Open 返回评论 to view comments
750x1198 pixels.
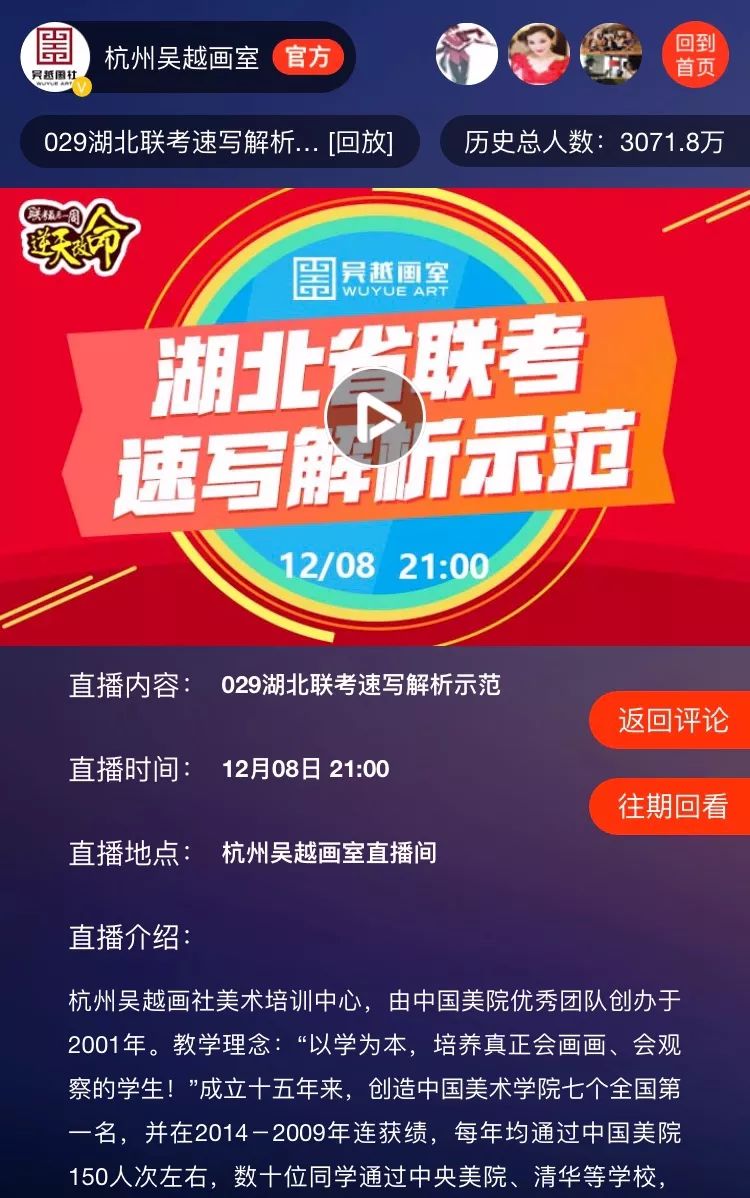tap(672, 720)
